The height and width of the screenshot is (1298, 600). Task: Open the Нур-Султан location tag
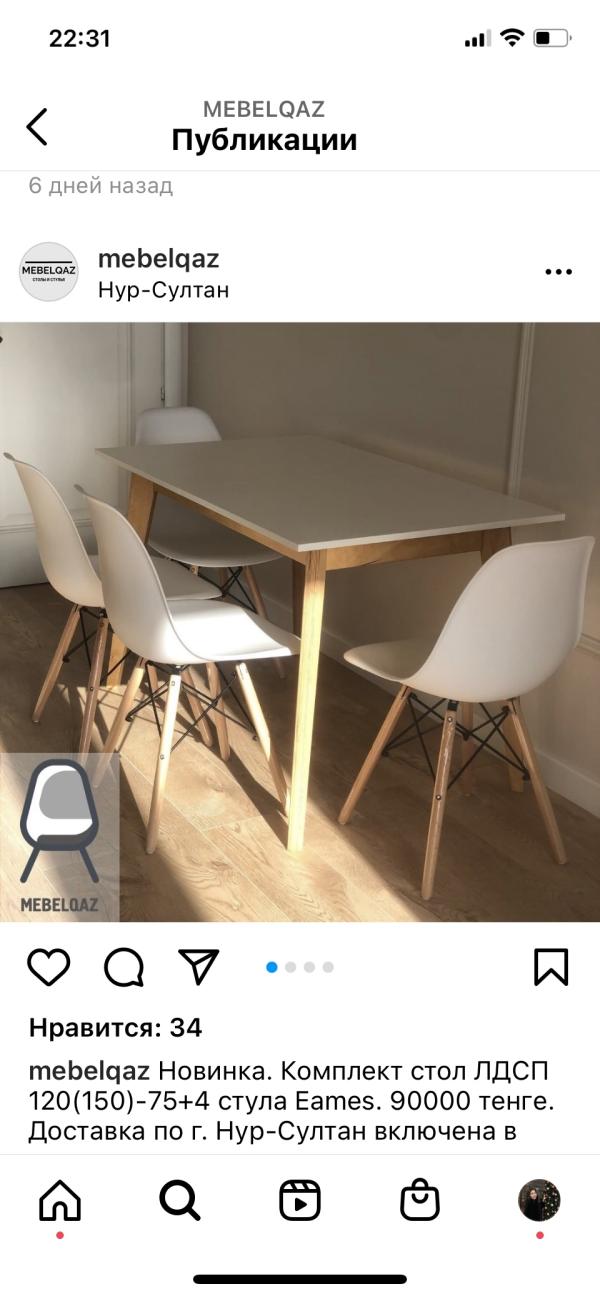click(x=164, y=291)
